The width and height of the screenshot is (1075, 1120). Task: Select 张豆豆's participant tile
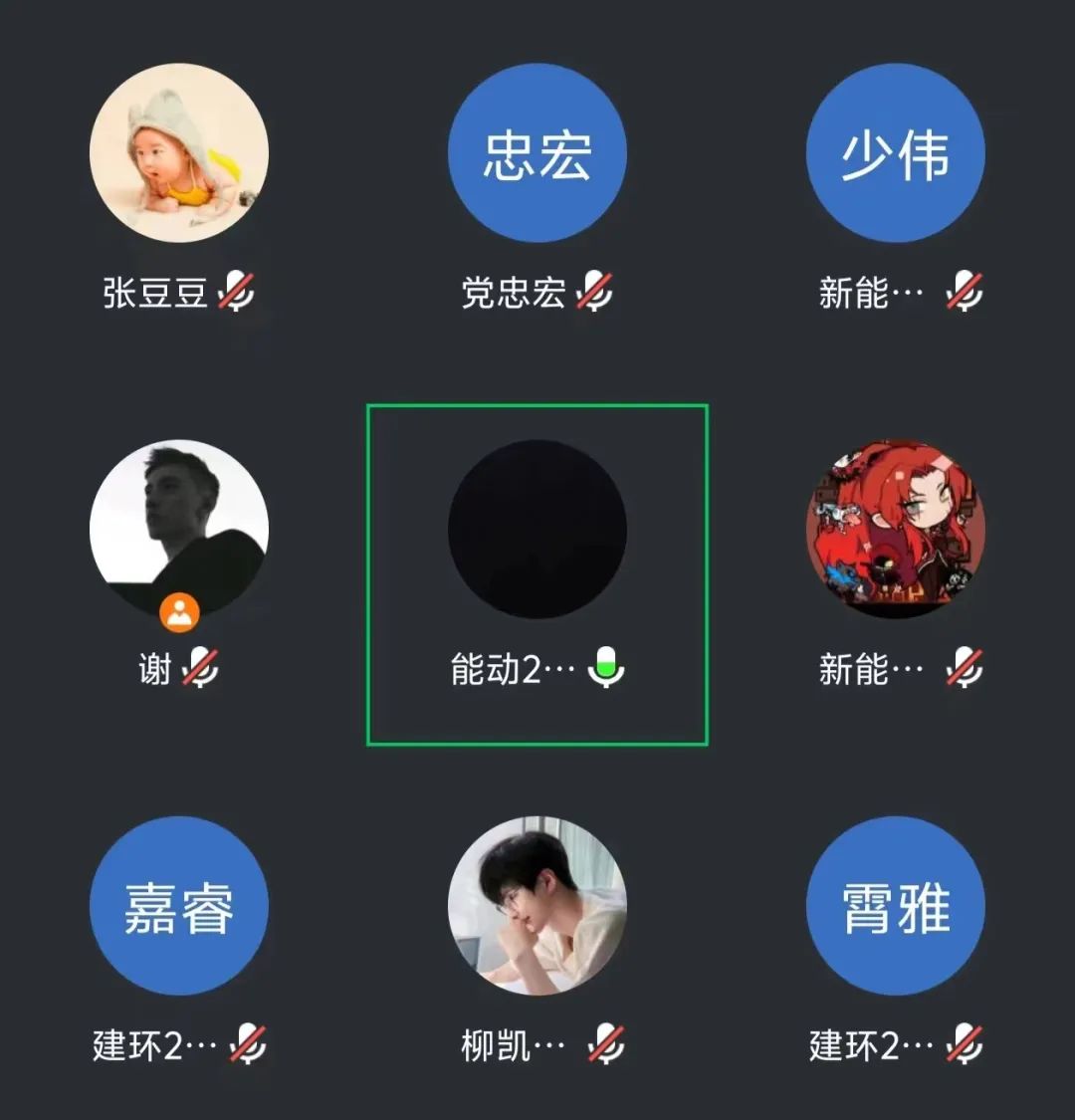click(x=179, y=154)
